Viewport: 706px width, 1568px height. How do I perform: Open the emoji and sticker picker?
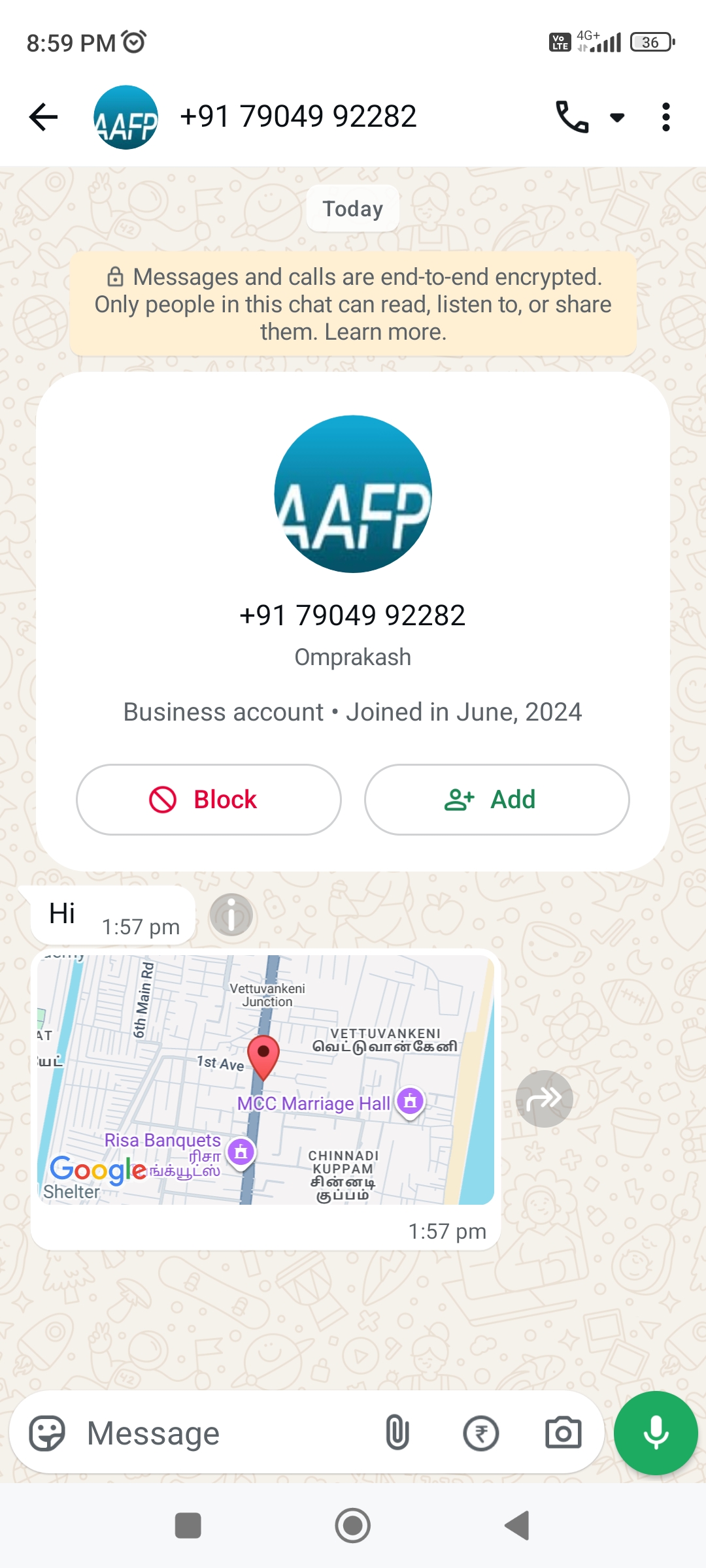point(47,1433)
